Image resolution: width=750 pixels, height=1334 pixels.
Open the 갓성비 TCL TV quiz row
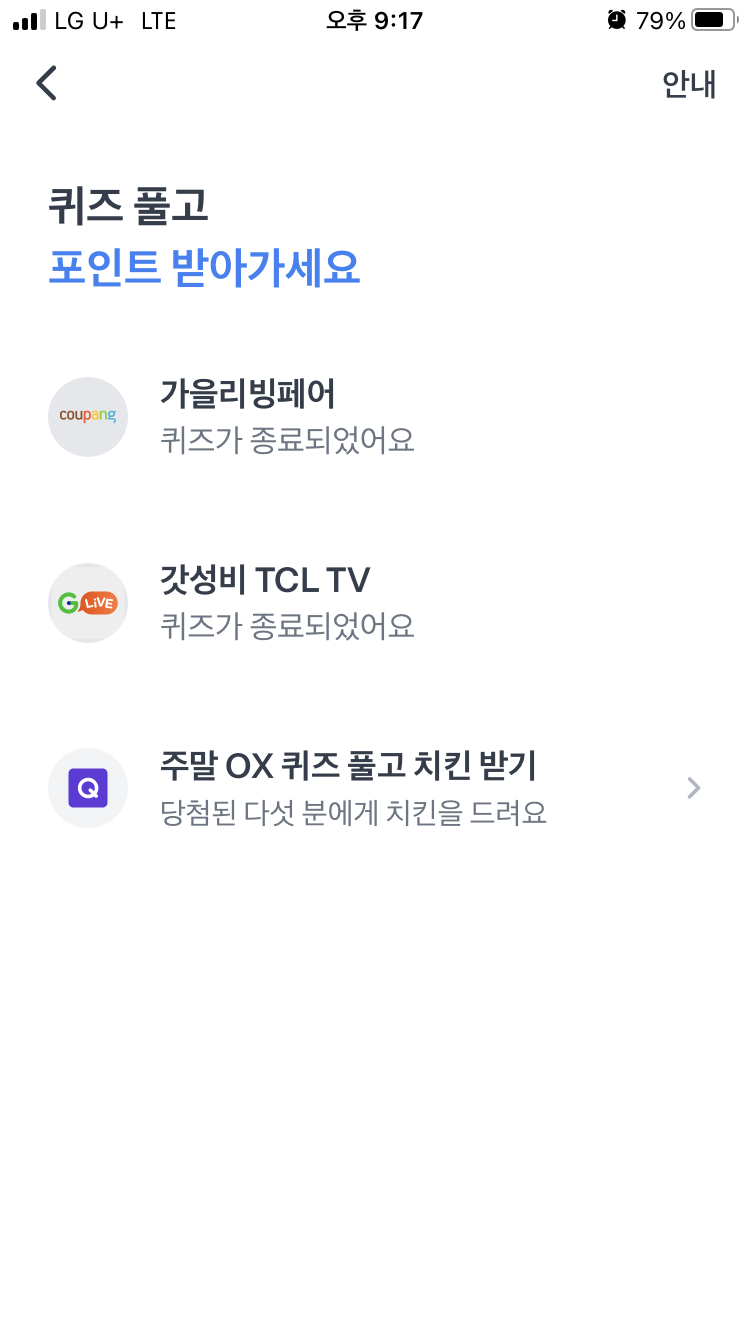coord(375,603)
